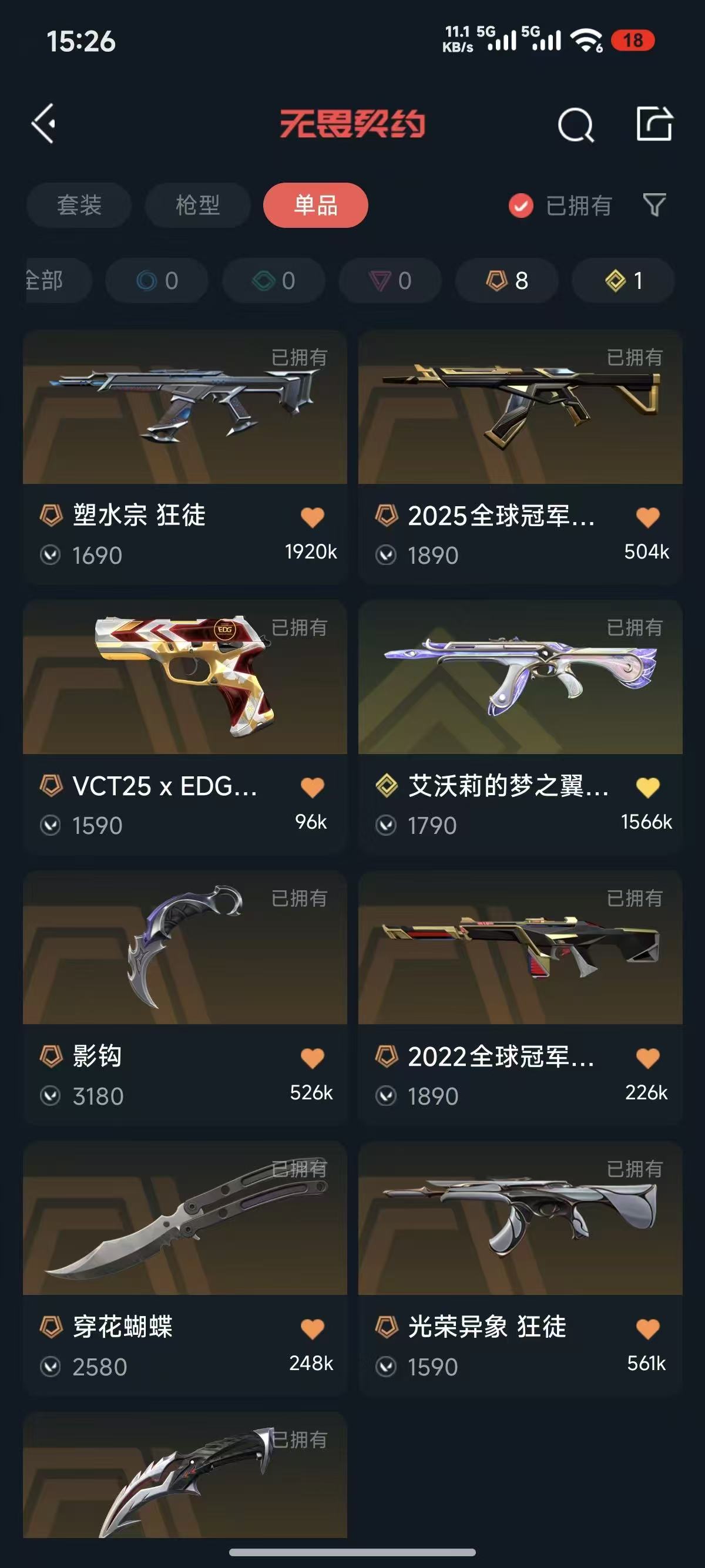Go back using the top-left arrow
This screenshot has width=705, height=1568.
[44, 123]
